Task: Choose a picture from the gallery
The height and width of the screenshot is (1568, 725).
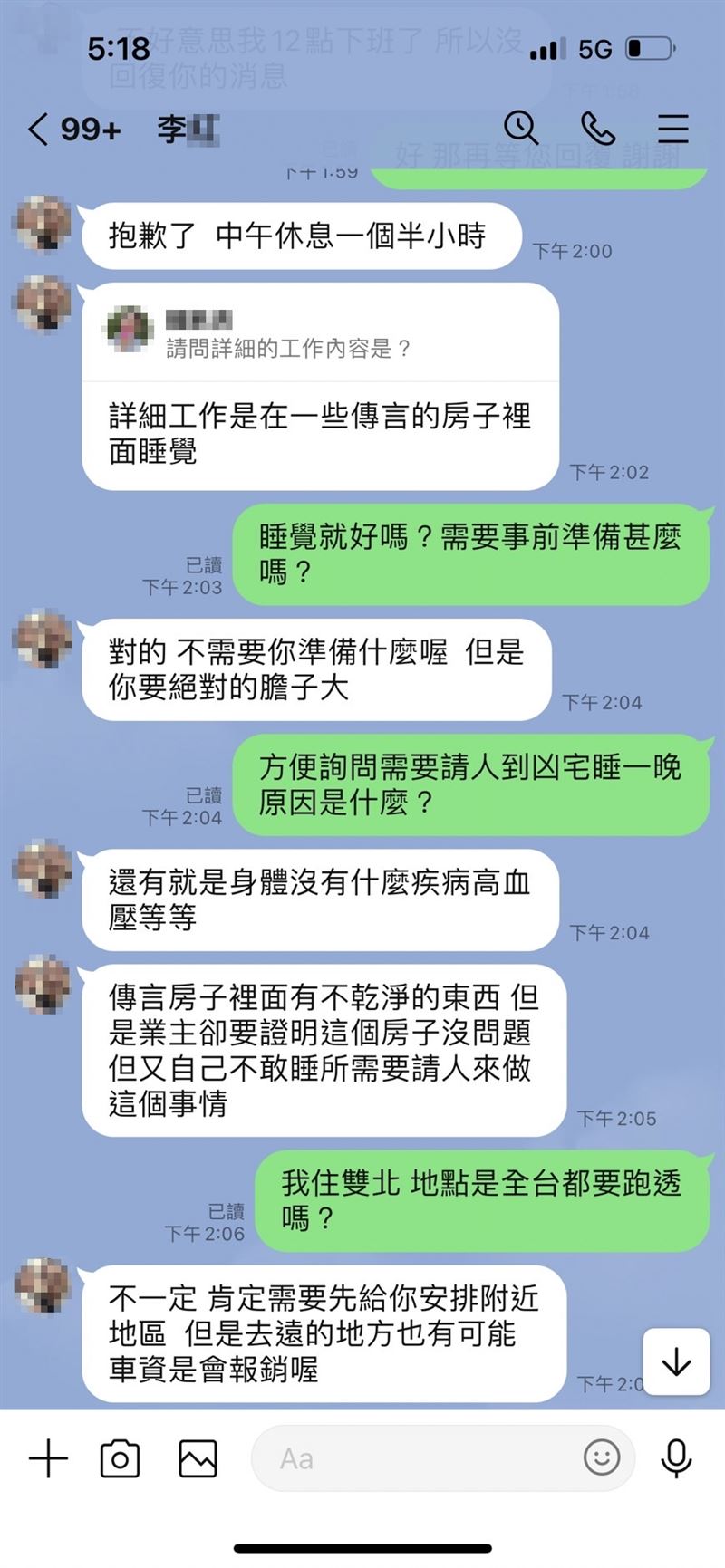Action: (x=198, y=1459)
